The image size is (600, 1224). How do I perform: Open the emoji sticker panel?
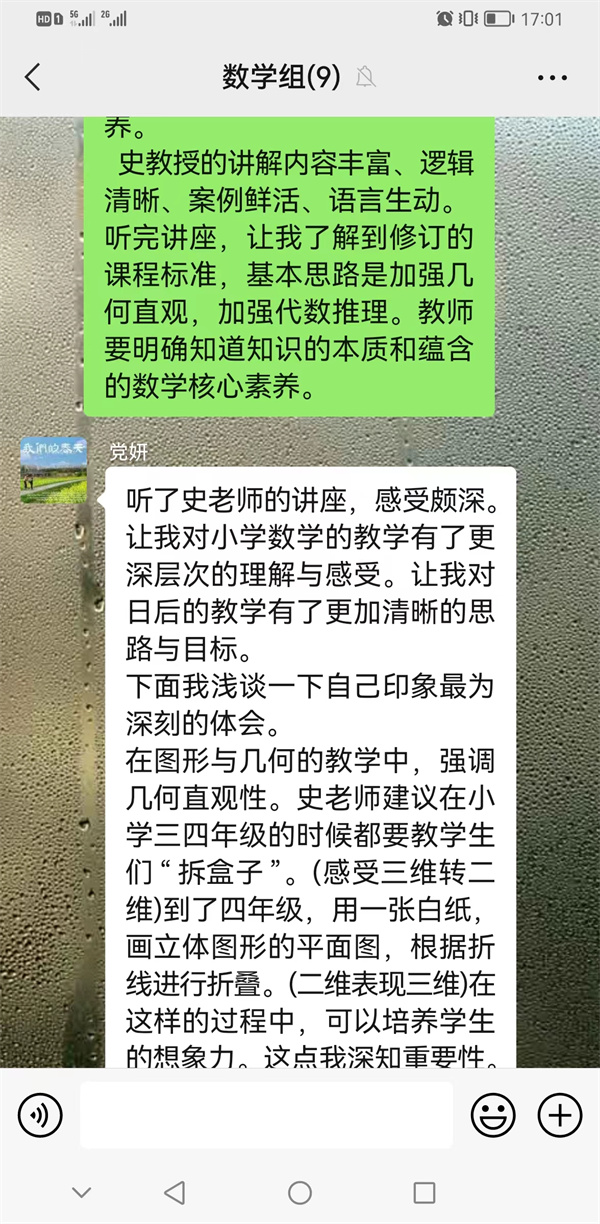click(x=493, y=1114)
